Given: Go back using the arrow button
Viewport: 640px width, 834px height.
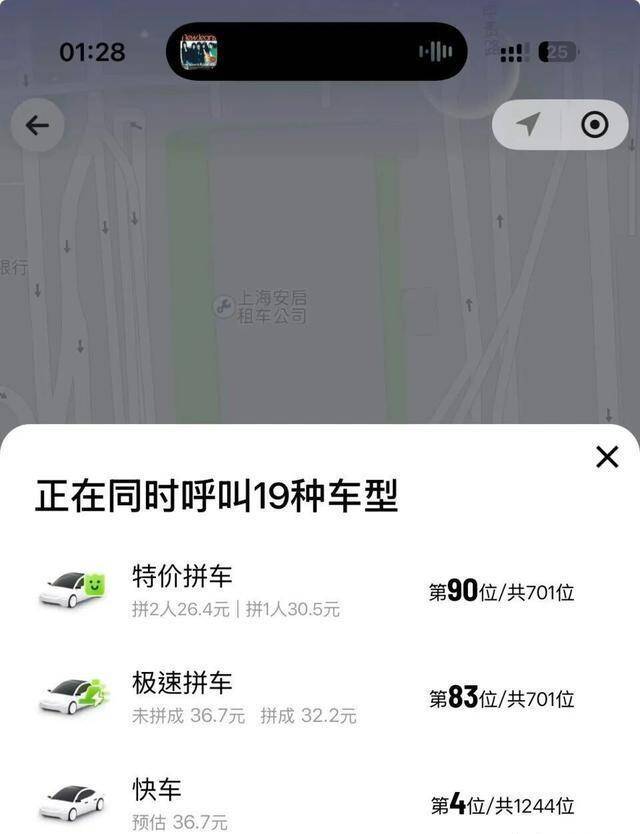Looking at the screenshot, I should coord(38,125).
